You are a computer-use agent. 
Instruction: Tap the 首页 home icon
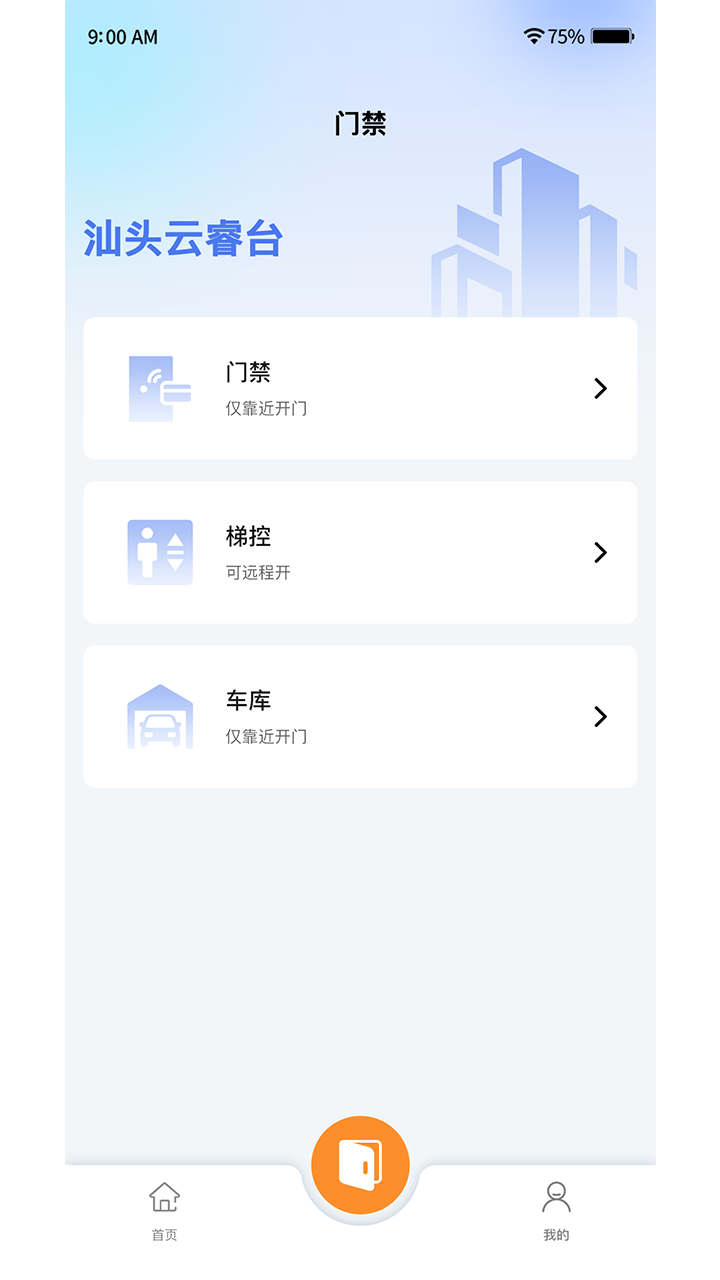pyautogui.click(x=163, y=1196)
